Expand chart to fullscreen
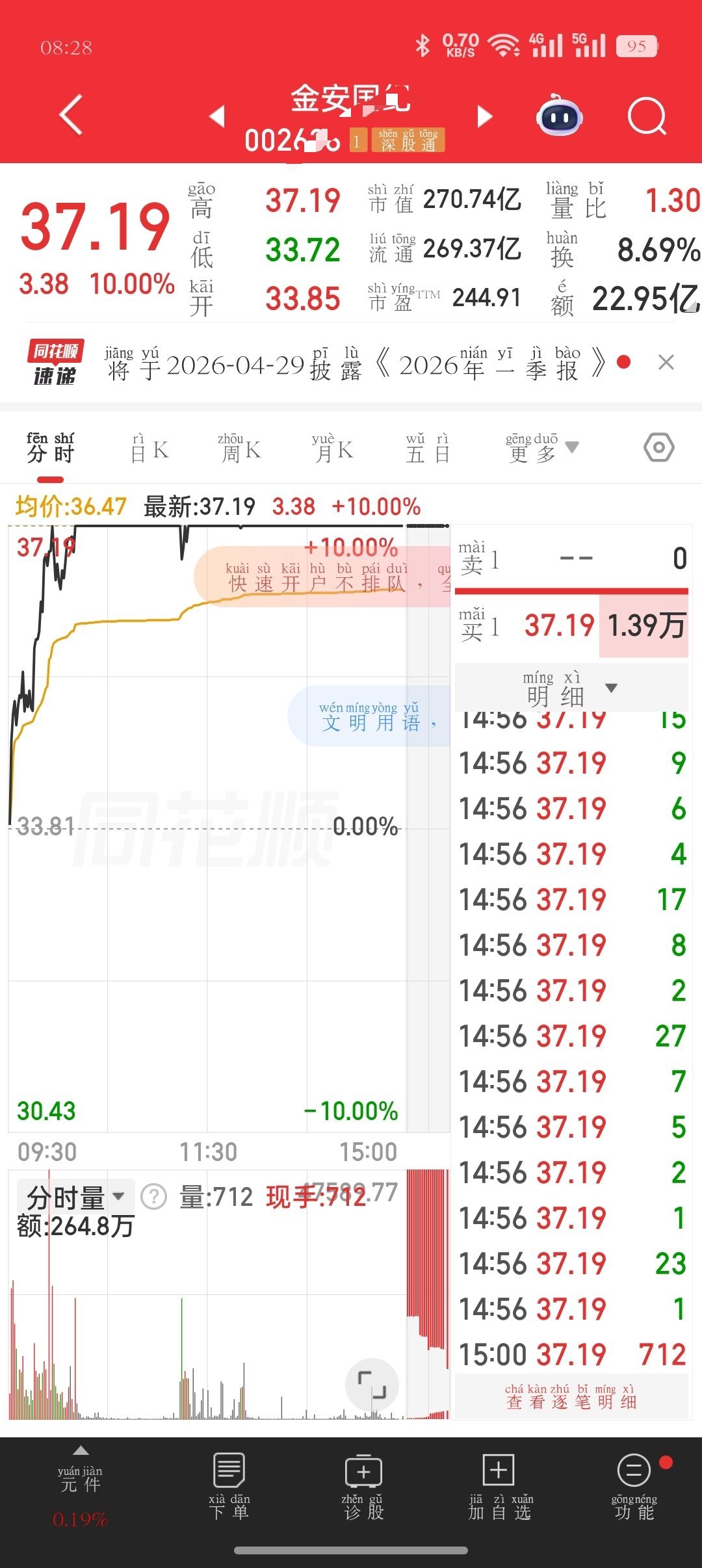This screenshot has height=1568, width=702. point(372,1385)
